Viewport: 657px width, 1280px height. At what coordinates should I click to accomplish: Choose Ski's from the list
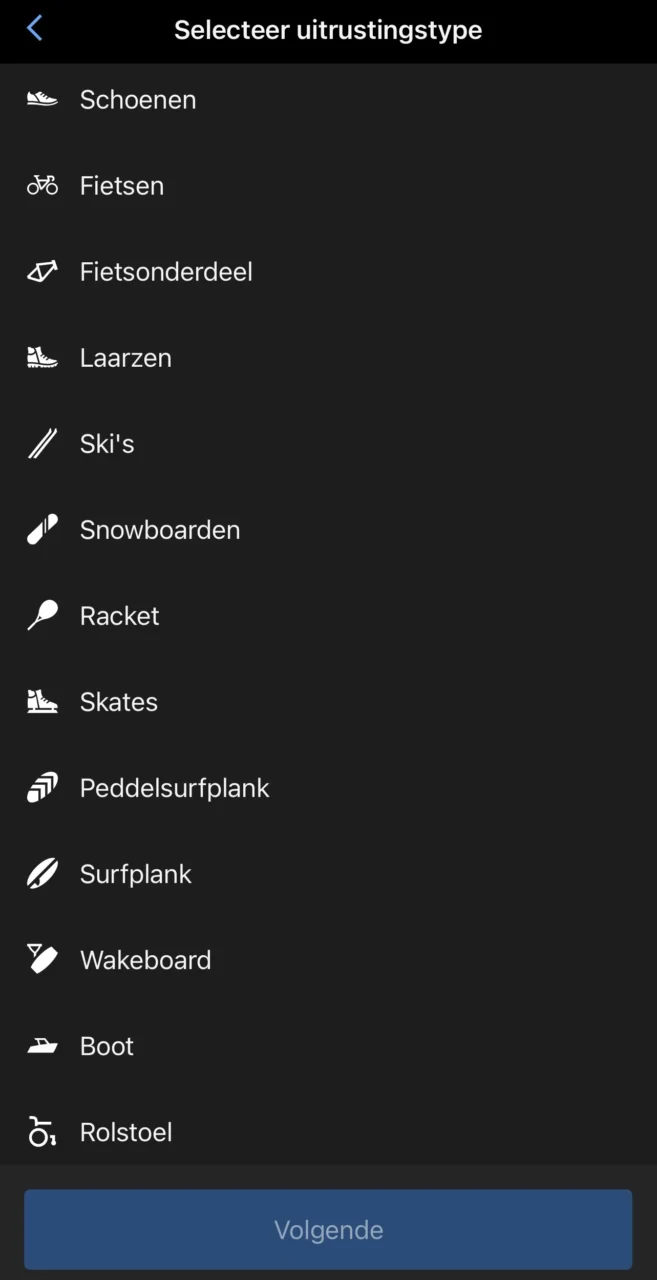pos(107,444)
